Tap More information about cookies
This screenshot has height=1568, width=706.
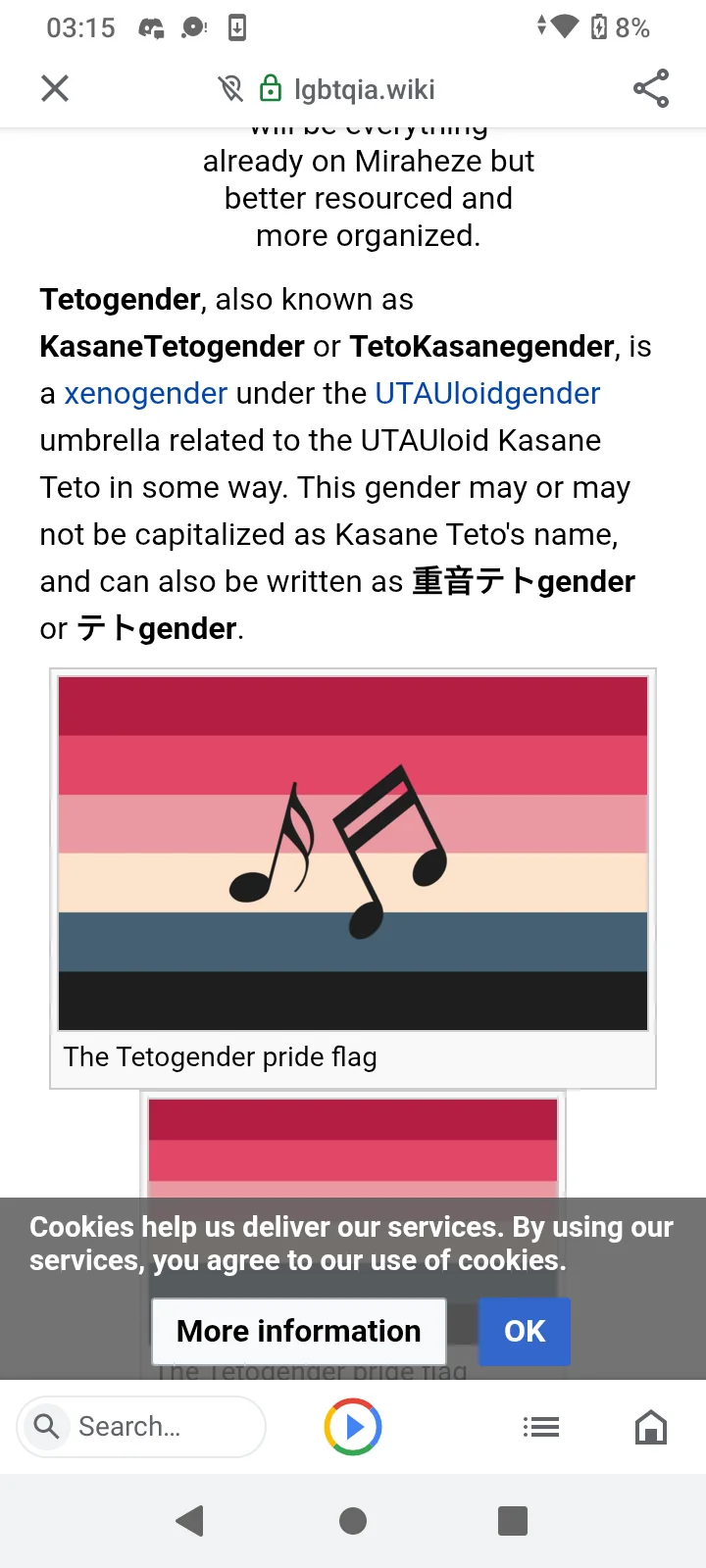tap(299, 1331)
